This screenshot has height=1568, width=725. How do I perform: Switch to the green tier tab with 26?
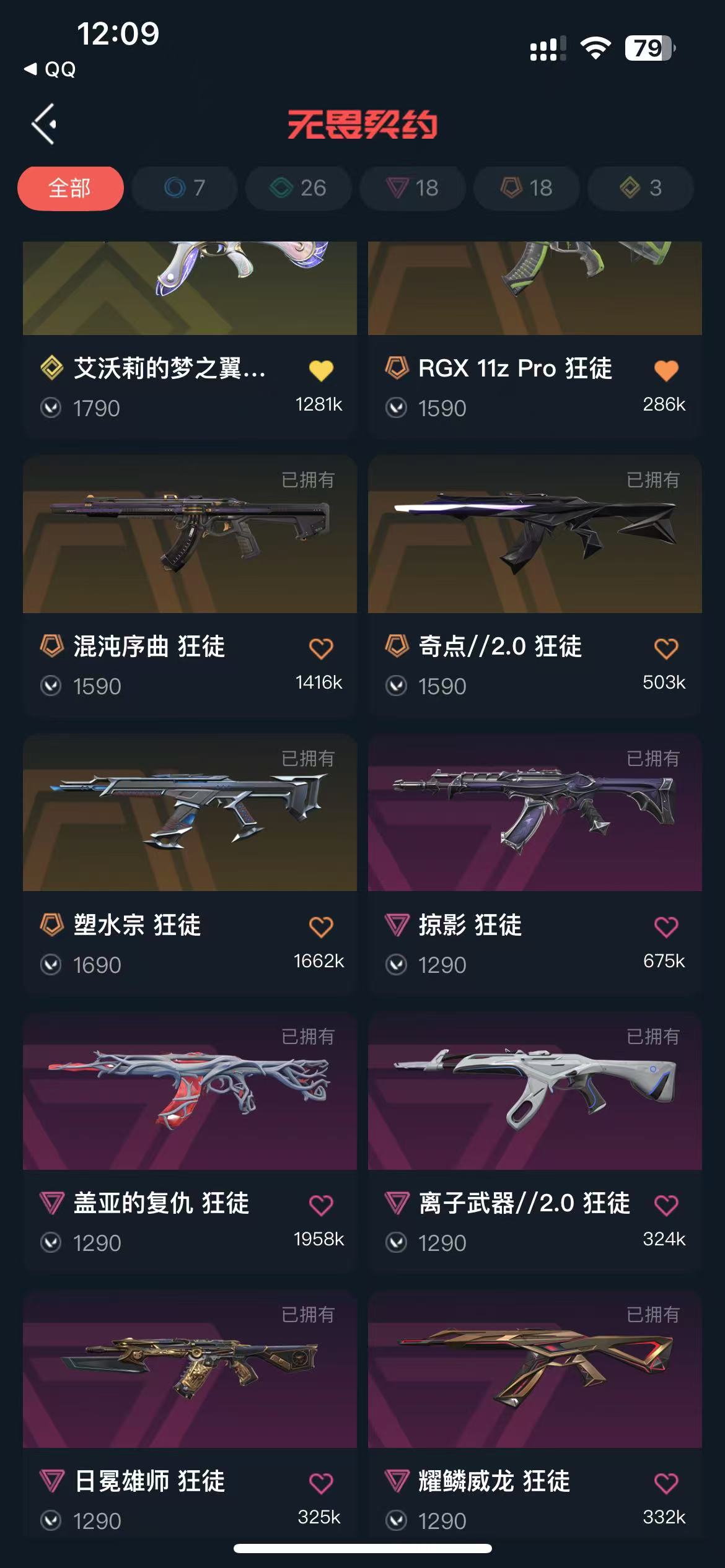[x=299, y=188]
